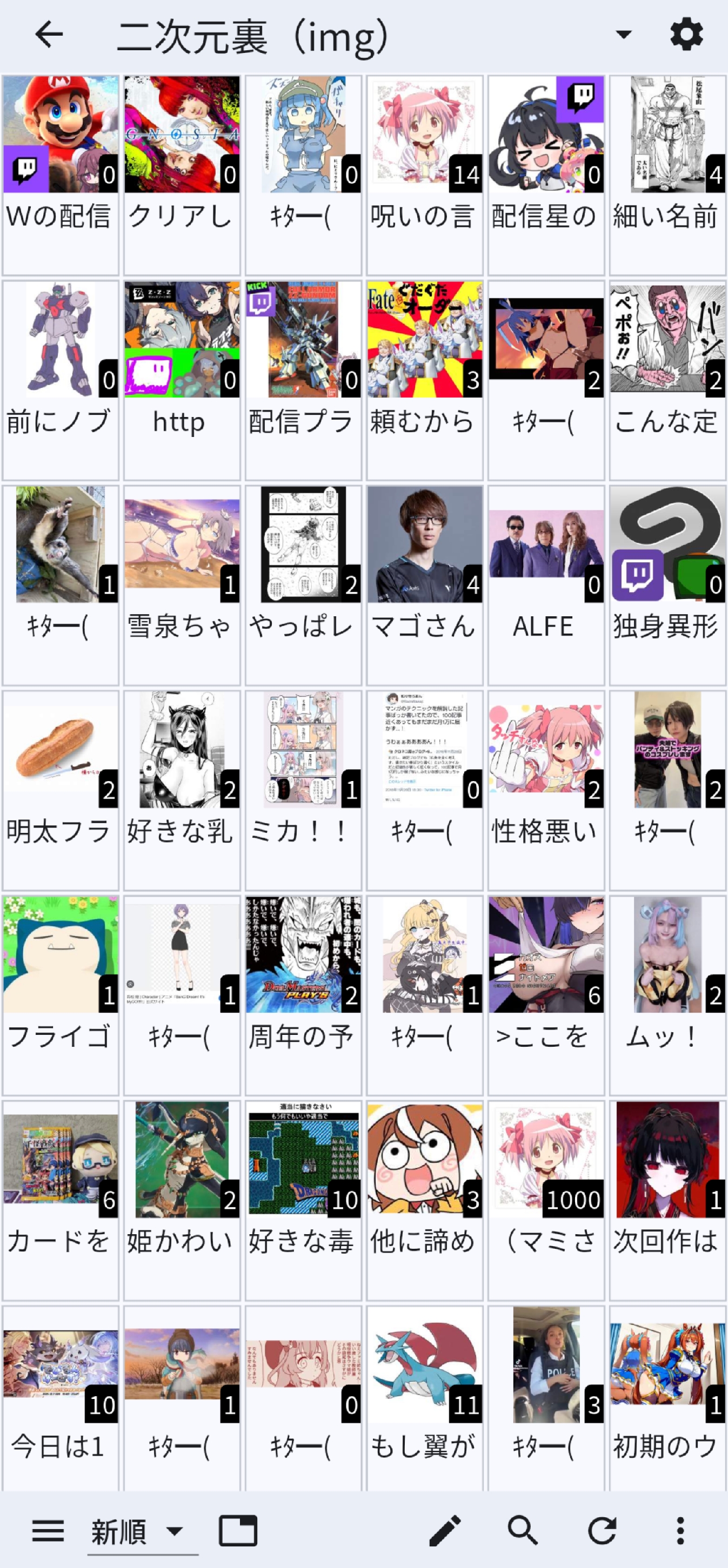This screenshot has height=1568, width=728.
Task: Compose a new thread with pencil icon
Action: 445,1530
